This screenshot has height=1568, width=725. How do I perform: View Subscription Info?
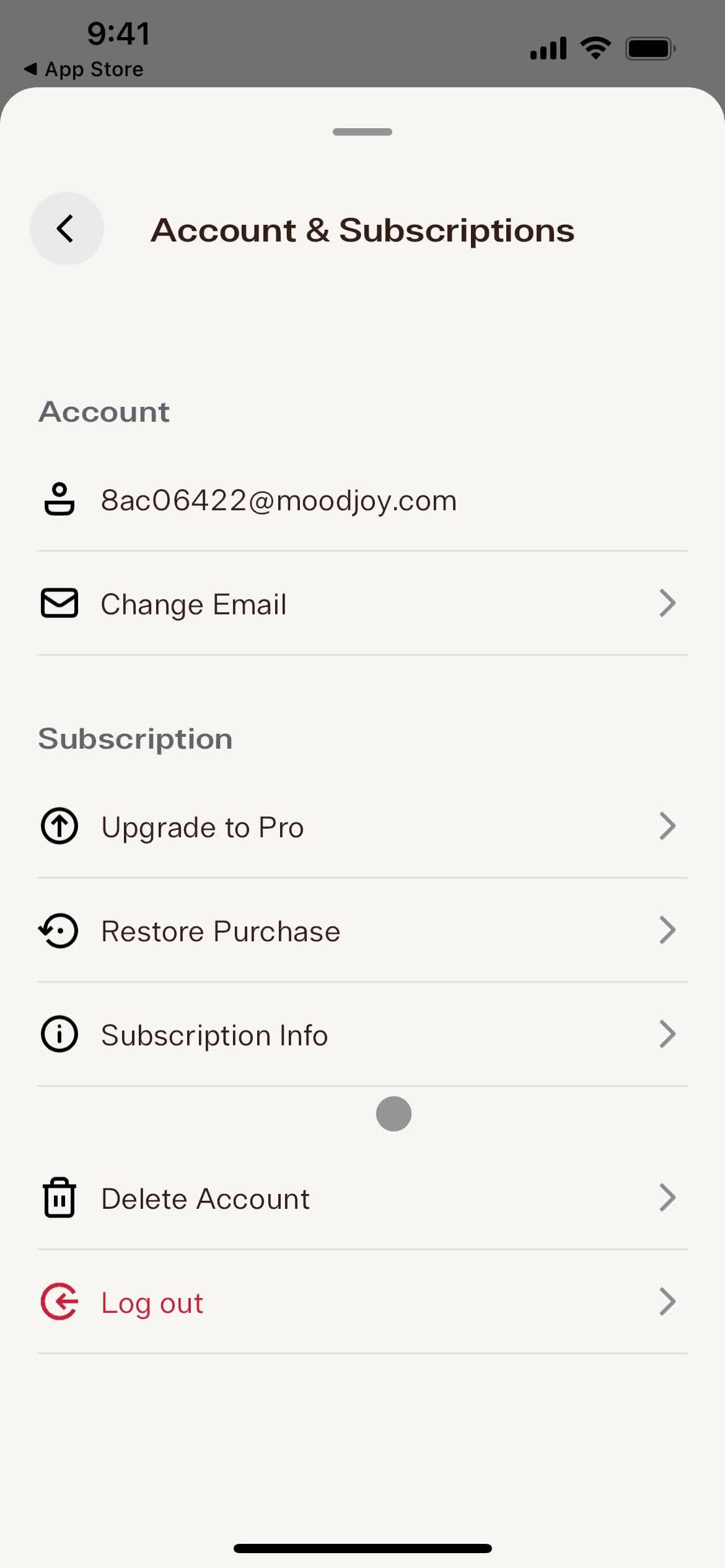pos(362,1035)
